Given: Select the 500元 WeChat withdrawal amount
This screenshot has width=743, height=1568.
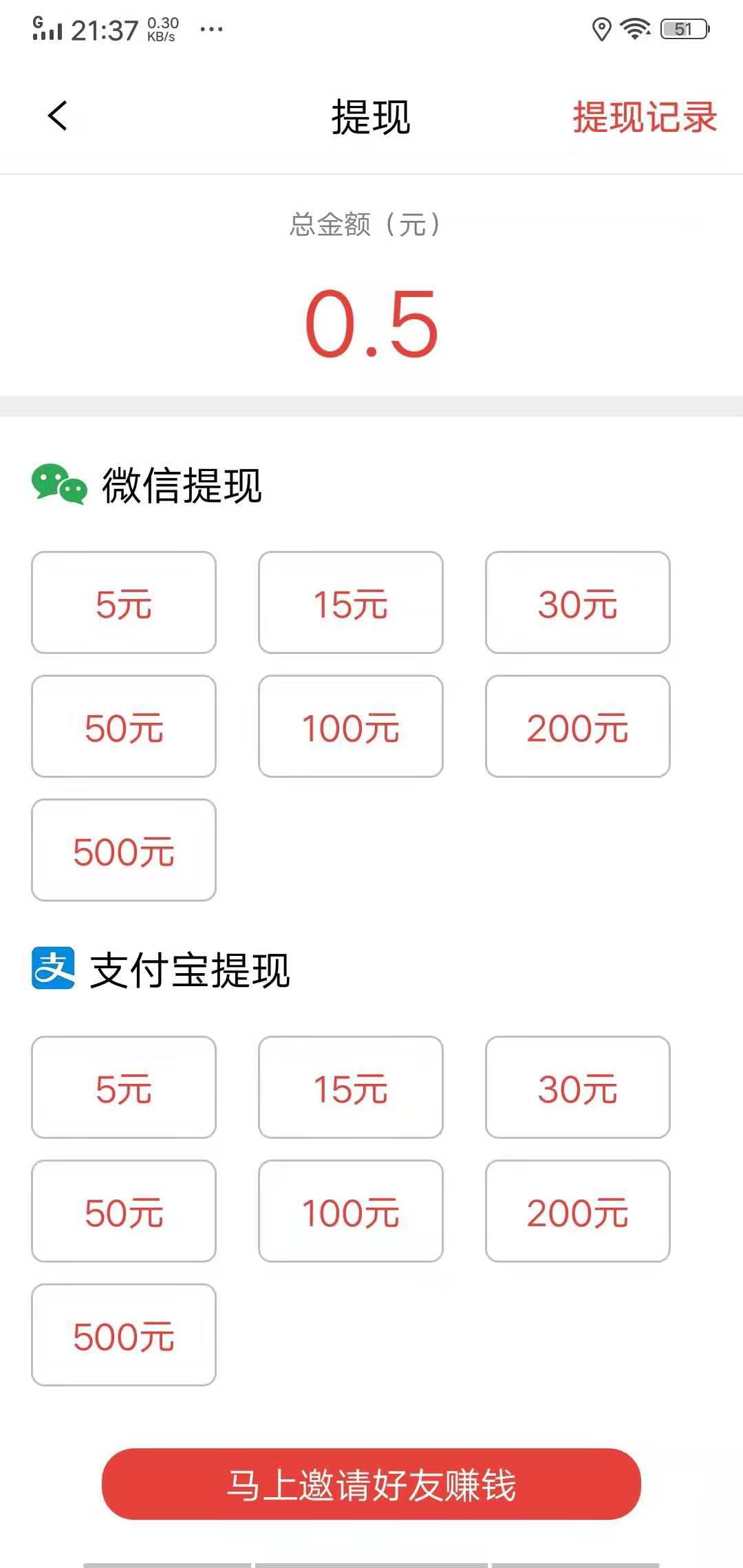Looking at the screenshot, I should pos(123,851).
